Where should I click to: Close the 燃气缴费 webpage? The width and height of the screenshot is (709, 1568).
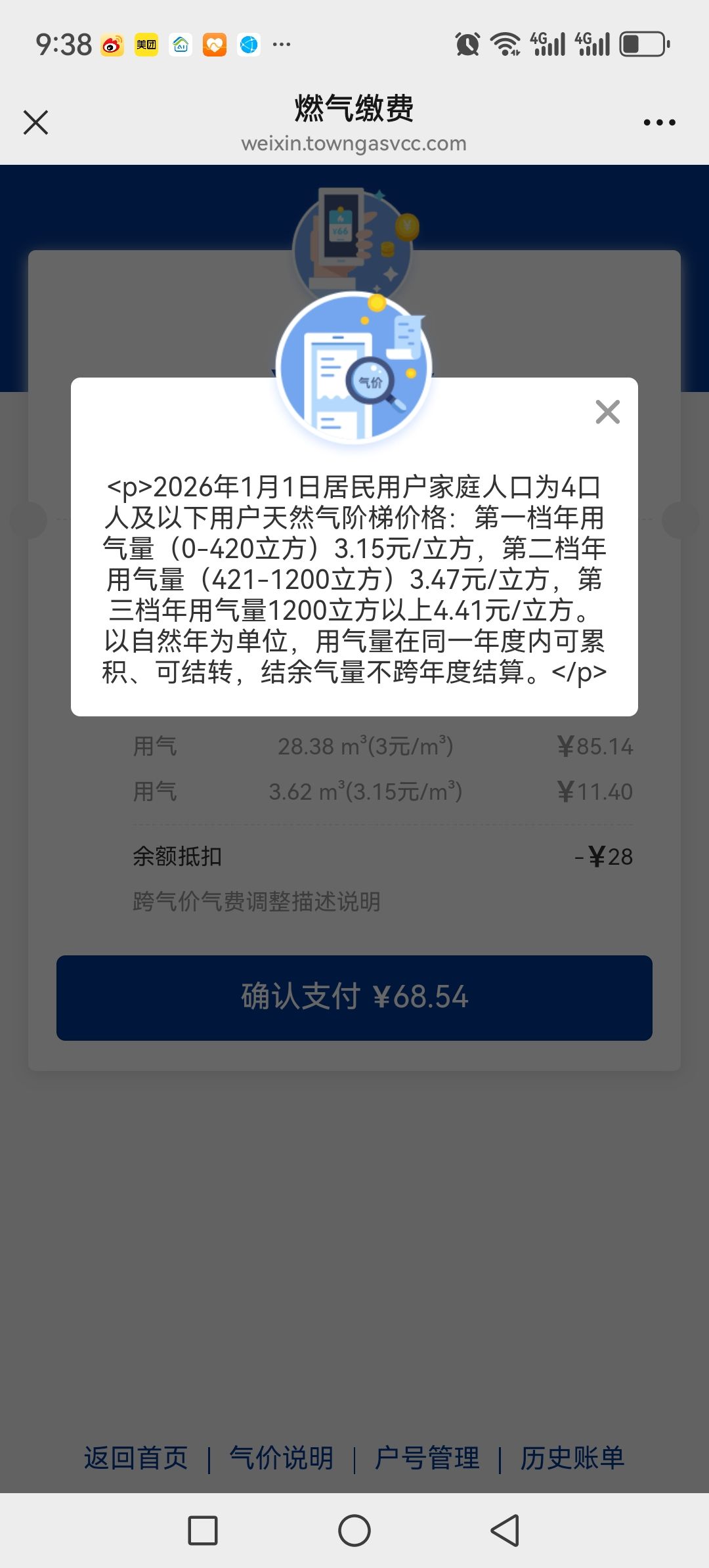point(35,122)
